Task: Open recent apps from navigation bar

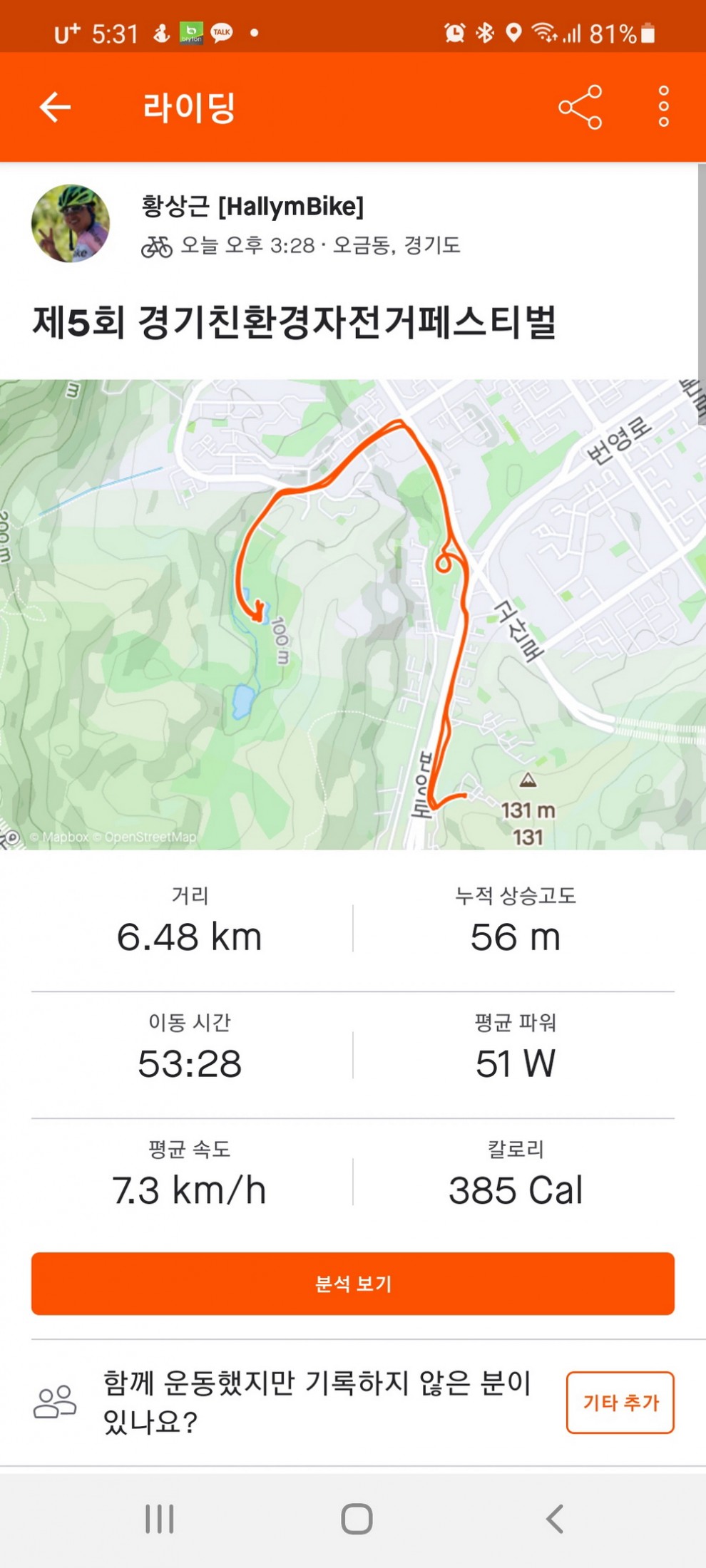Action: coord(160,1518)
